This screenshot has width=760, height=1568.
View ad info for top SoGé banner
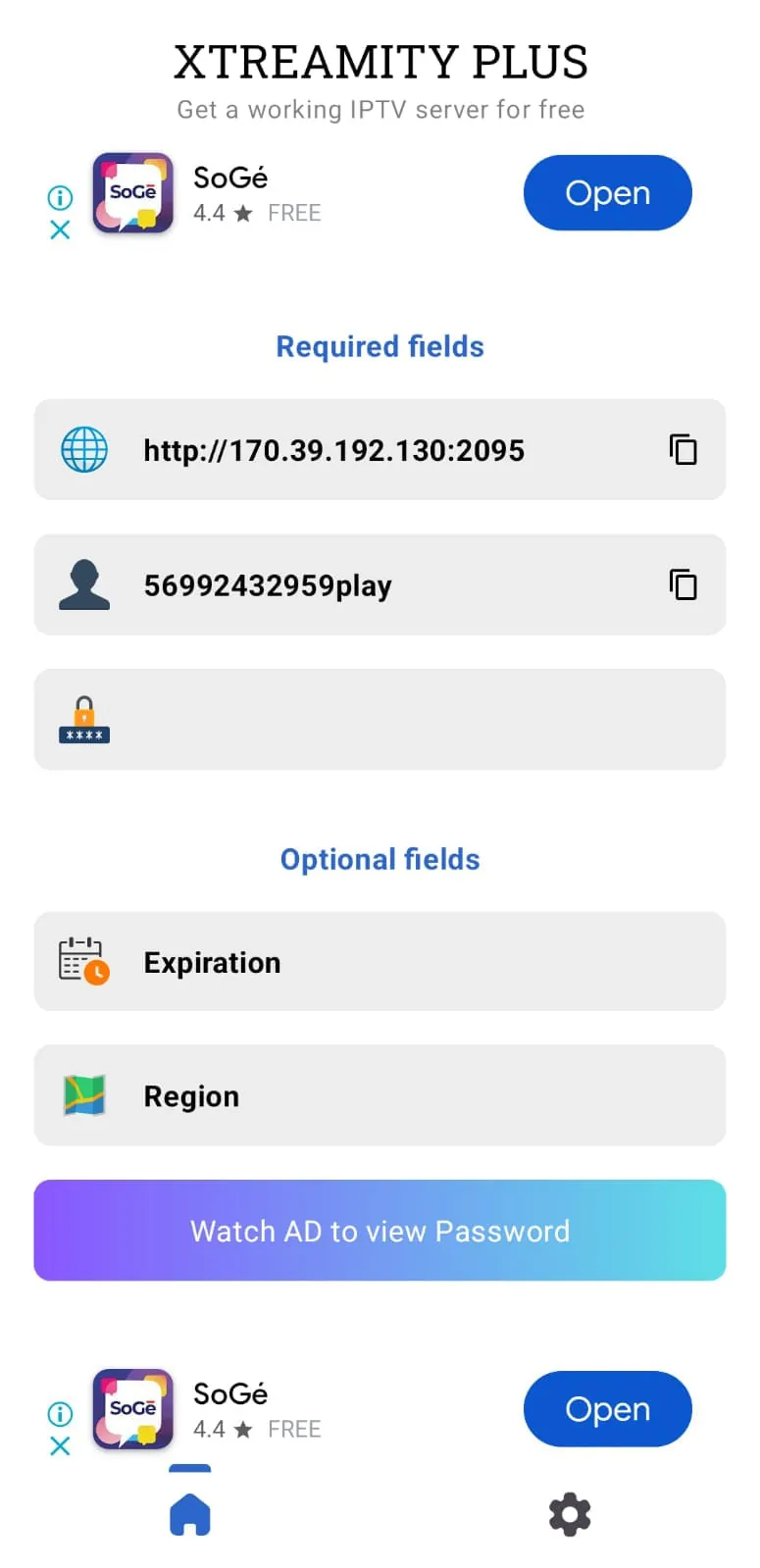(60, 198)
